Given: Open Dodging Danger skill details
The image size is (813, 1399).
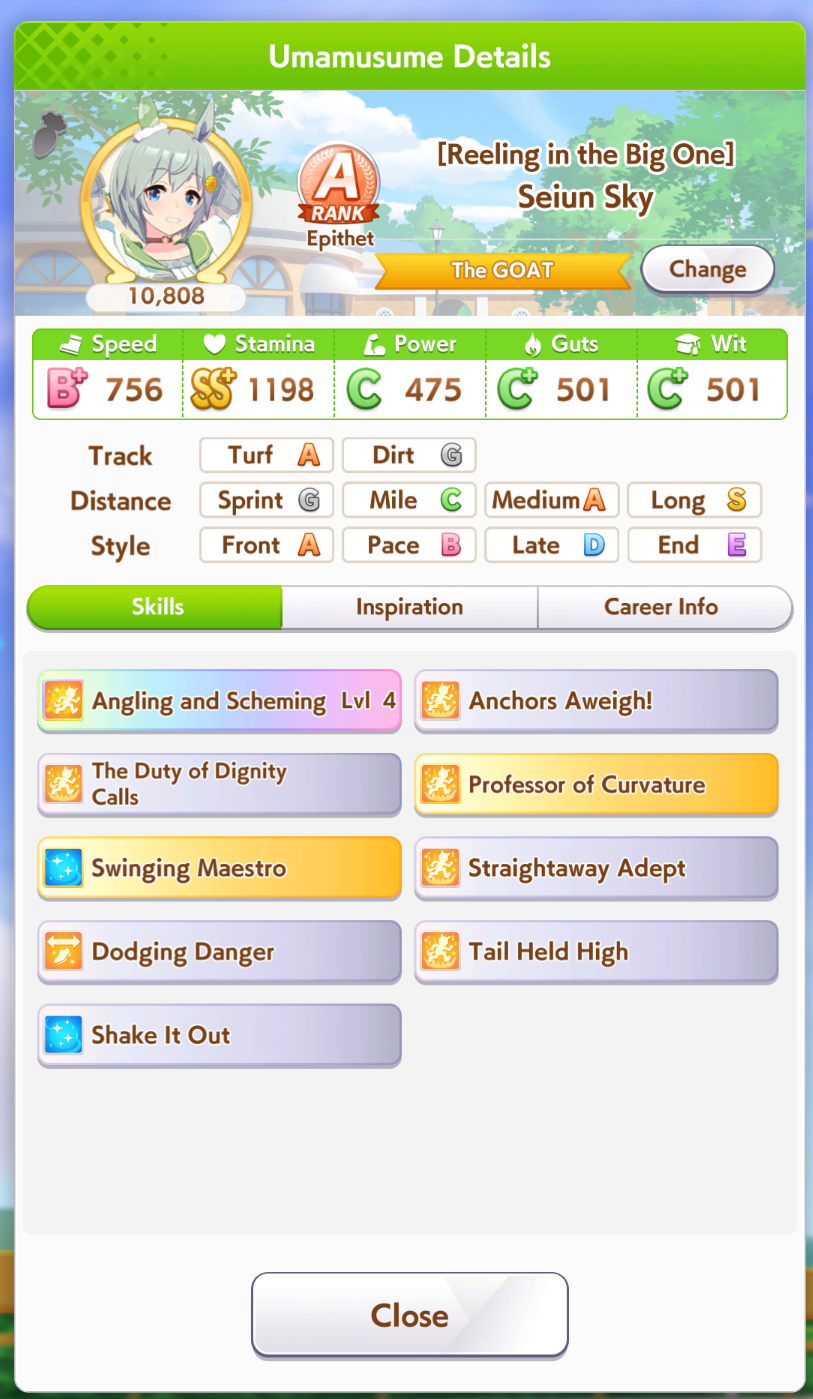Looking at the screenshot, I should pos(219,951).
